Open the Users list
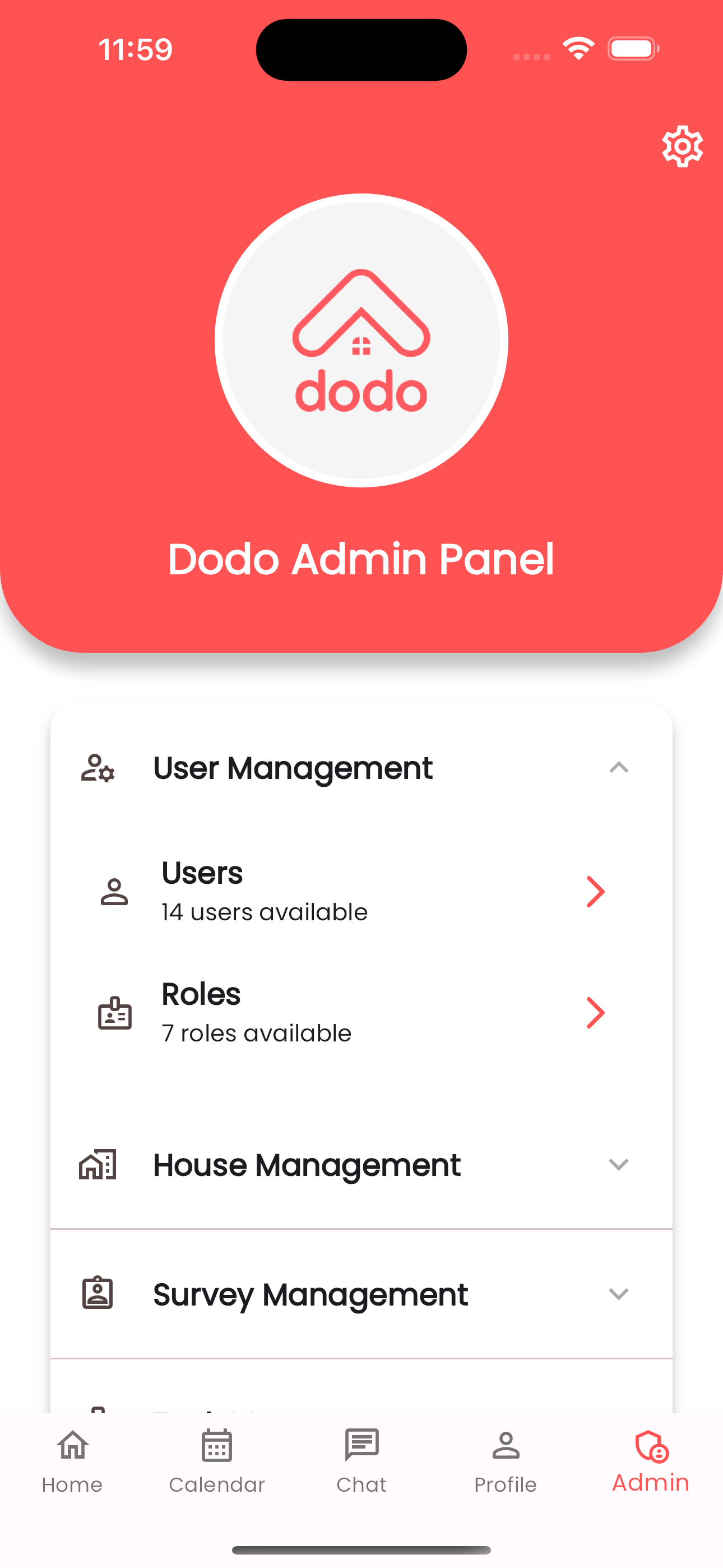Screen dimensions: 723x1568 (x=361, y=892)
